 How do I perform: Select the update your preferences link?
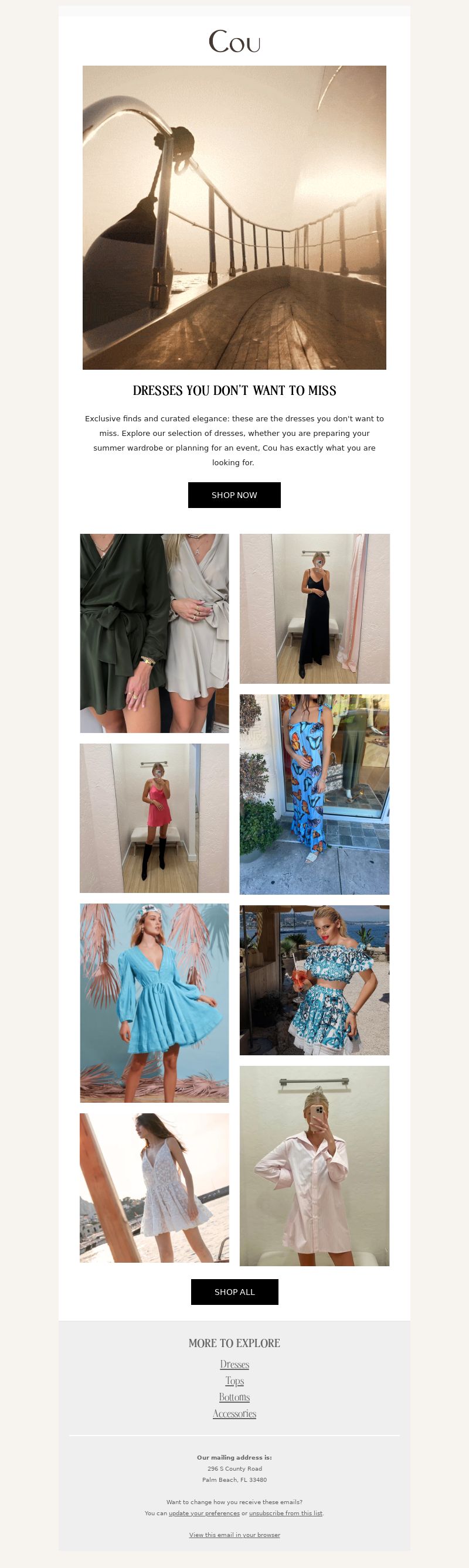click(x=204, y=1512)
